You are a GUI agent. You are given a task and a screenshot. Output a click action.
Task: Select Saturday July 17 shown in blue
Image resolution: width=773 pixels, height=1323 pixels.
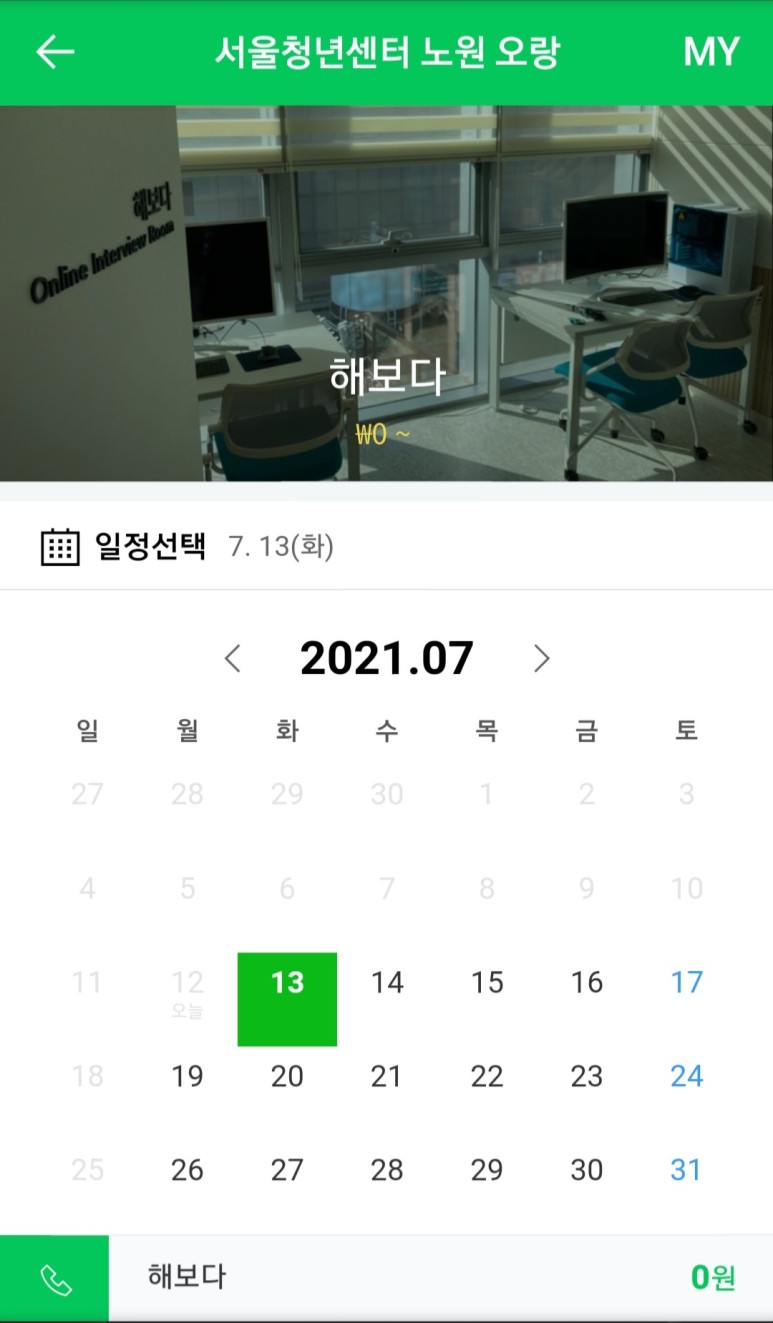(x=686, y=983)
